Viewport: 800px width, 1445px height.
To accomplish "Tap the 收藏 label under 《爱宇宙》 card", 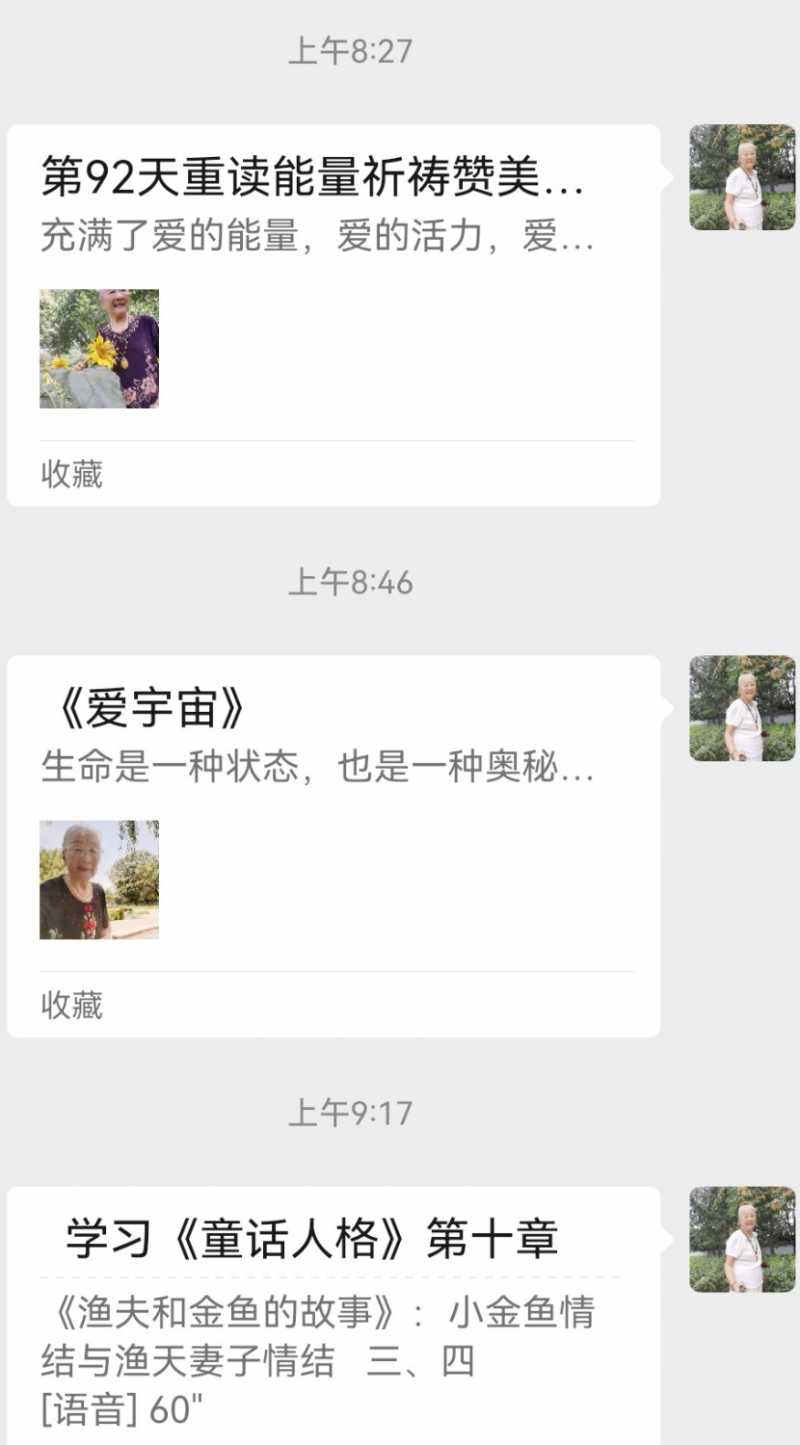I will point(70,1005).
